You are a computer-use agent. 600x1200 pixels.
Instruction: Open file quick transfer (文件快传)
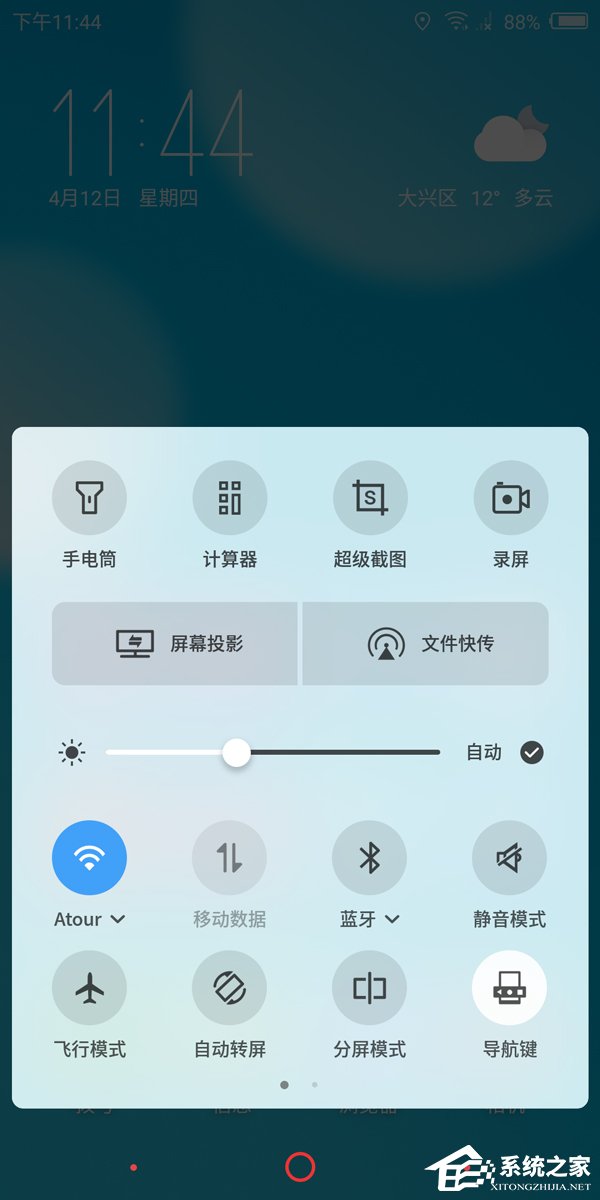click(x=426, y=644)
